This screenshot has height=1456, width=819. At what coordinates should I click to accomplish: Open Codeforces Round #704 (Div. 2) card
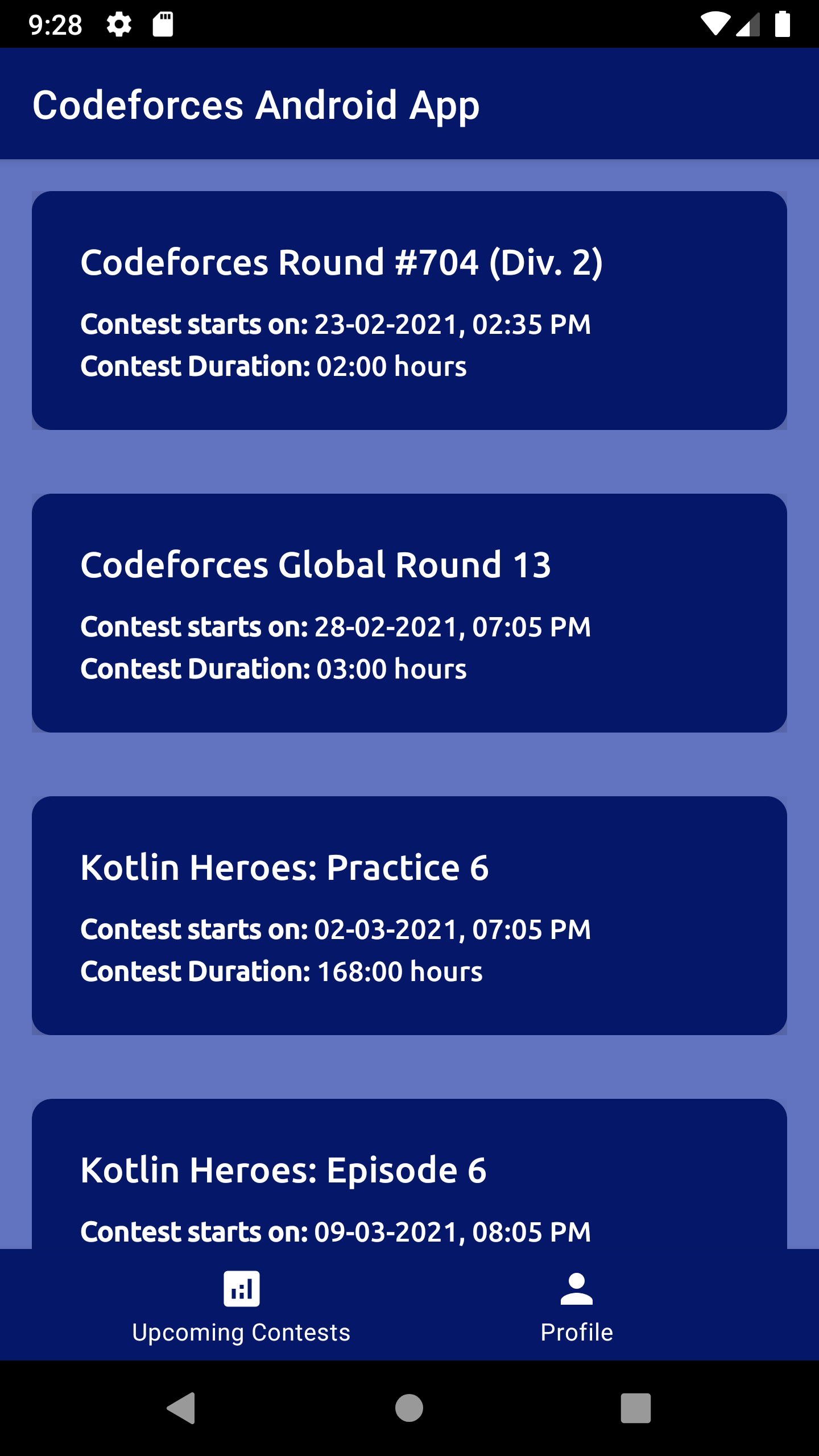tap(409, 311)
